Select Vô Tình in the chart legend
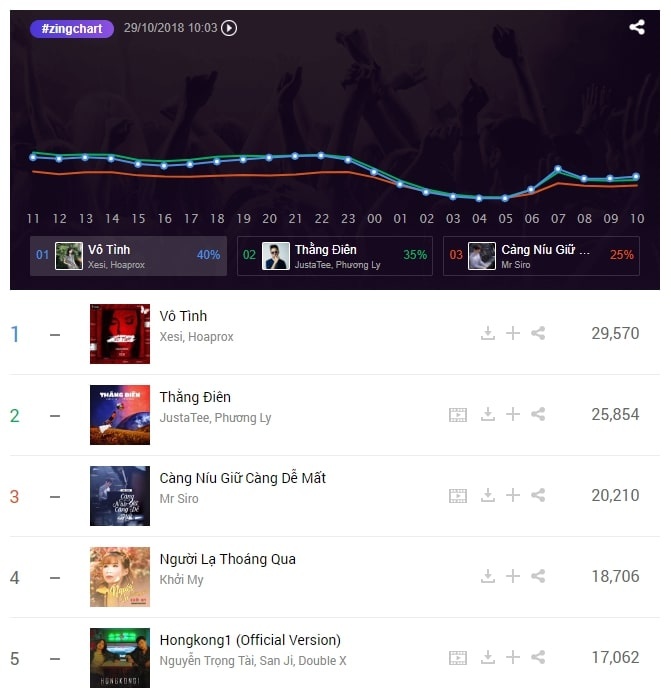The image size is (671, 697). pos(128,255)
